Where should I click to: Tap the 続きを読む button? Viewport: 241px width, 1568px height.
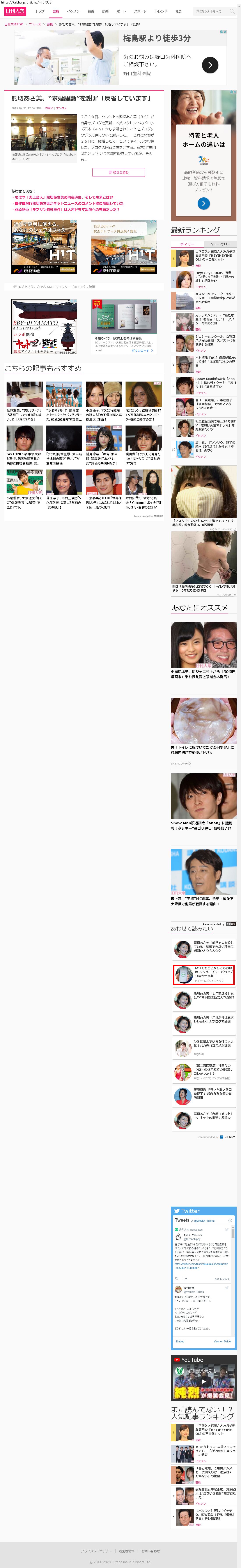[x=118, y=172]
